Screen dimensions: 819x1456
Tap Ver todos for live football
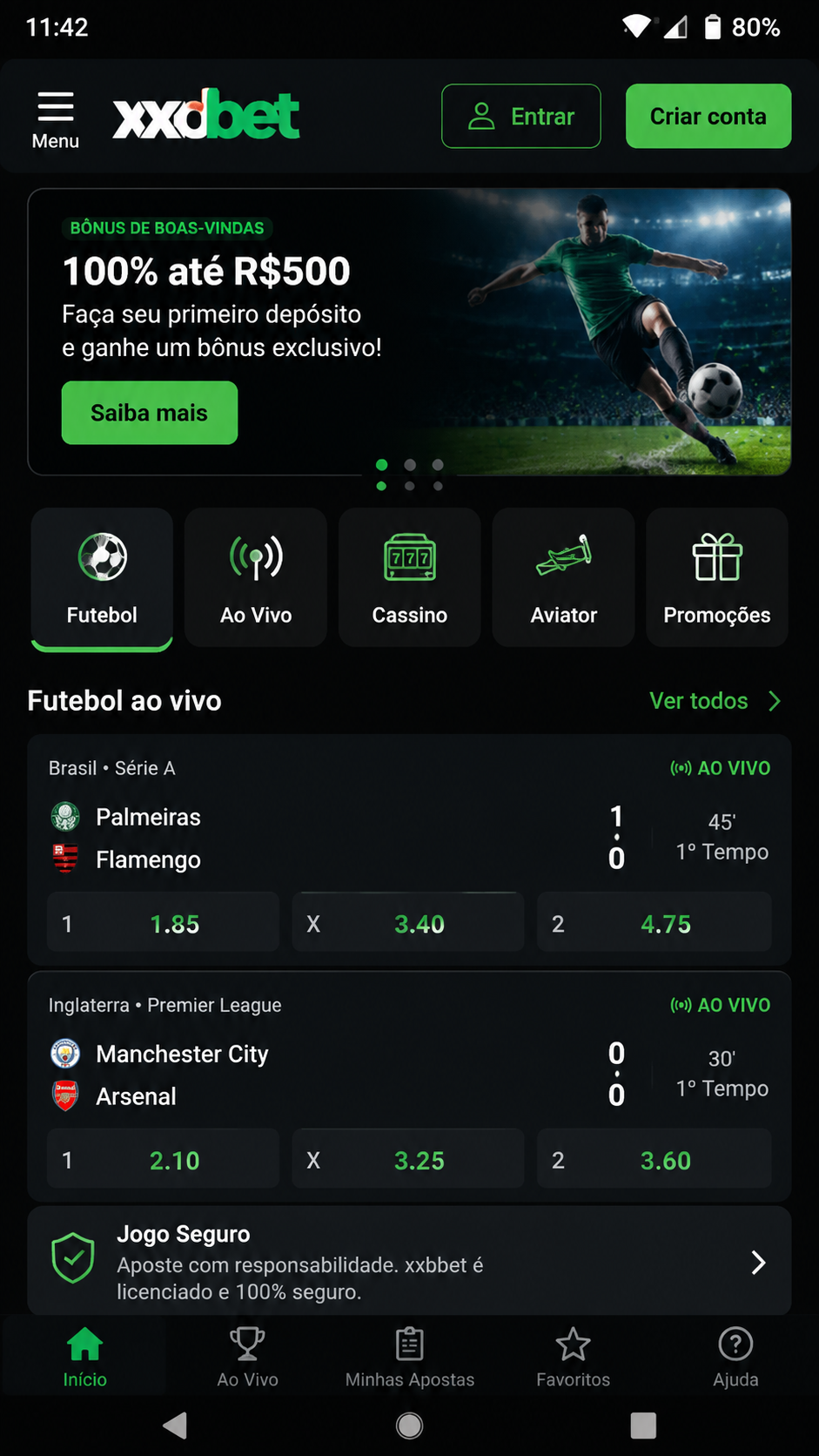tap(715, 701)
